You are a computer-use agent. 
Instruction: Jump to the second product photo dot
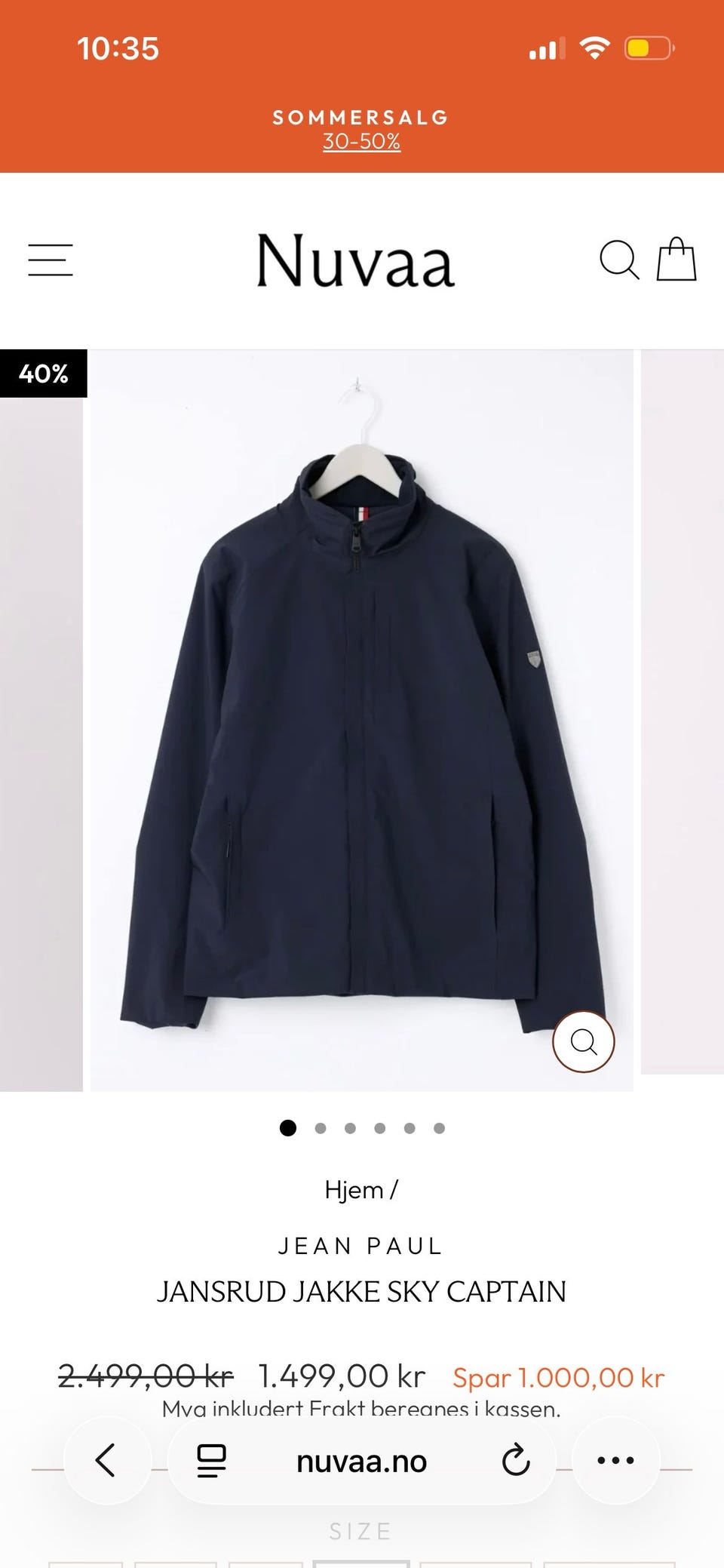(x=321, y=1128)
